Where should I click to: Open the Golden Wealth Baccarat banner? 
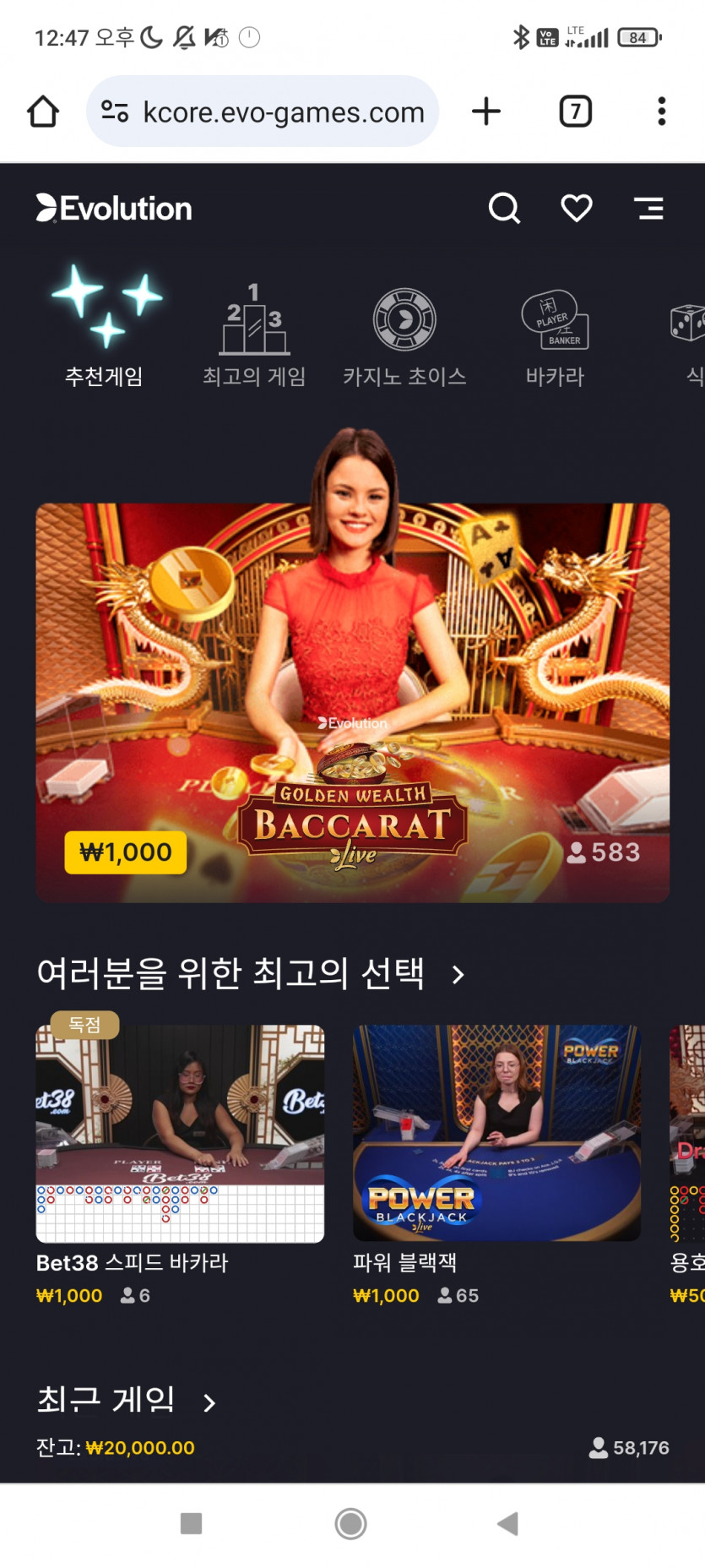tap(352, 701)
